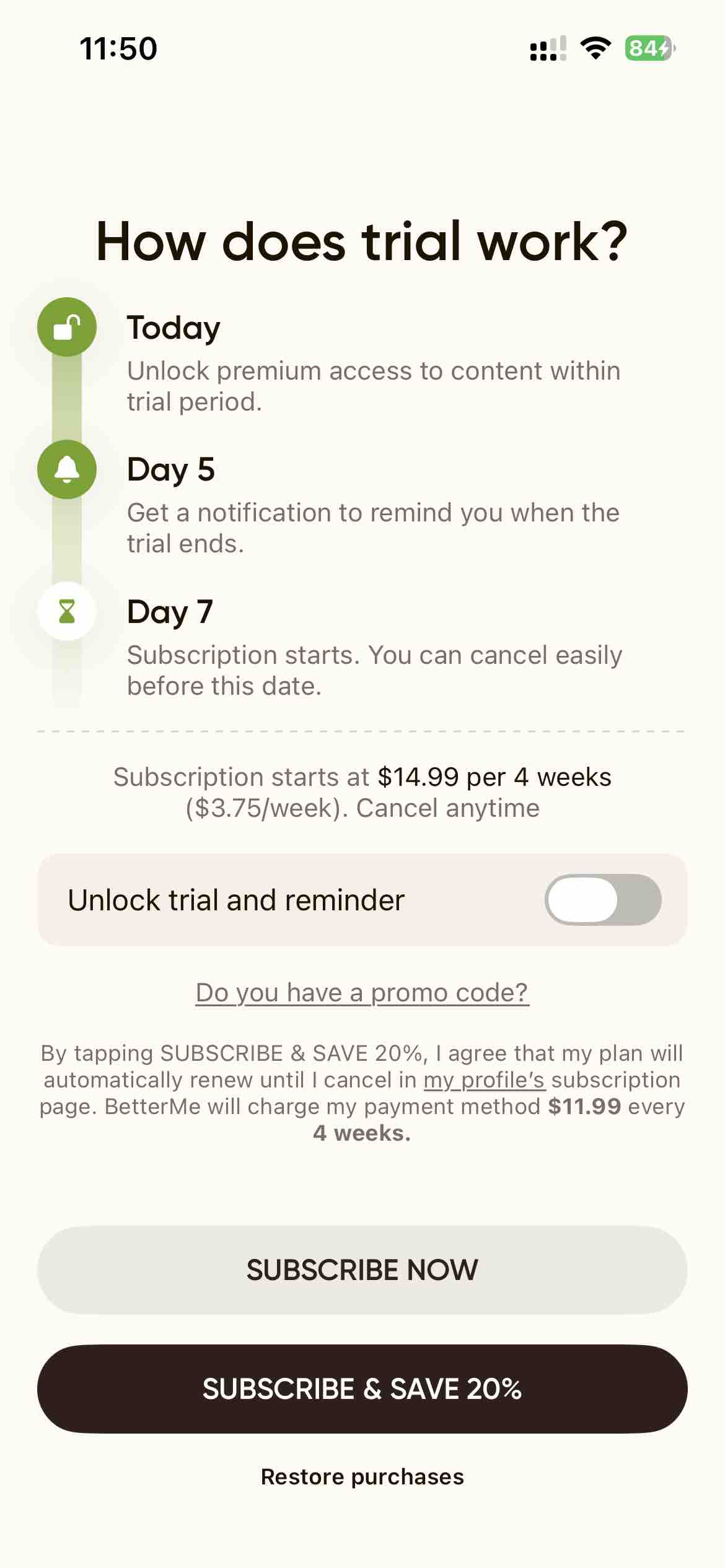Enable the Unlock trial and reminder switch
The image size is (725, 1568).
click(x=602, y=900)
